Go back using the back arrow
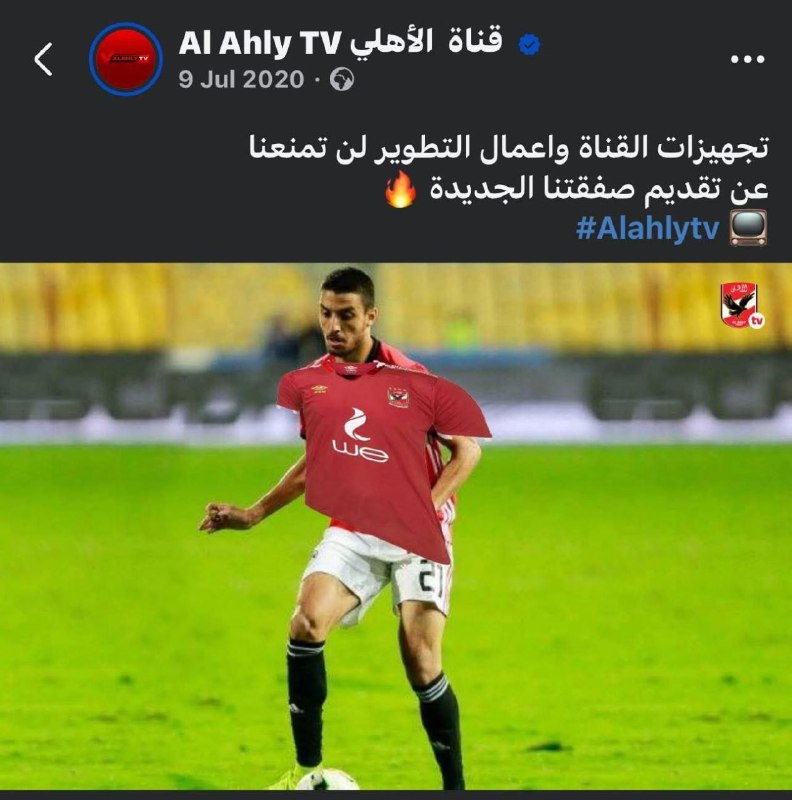The height and width of the screenshot is (800, 792). coord(43,60)
